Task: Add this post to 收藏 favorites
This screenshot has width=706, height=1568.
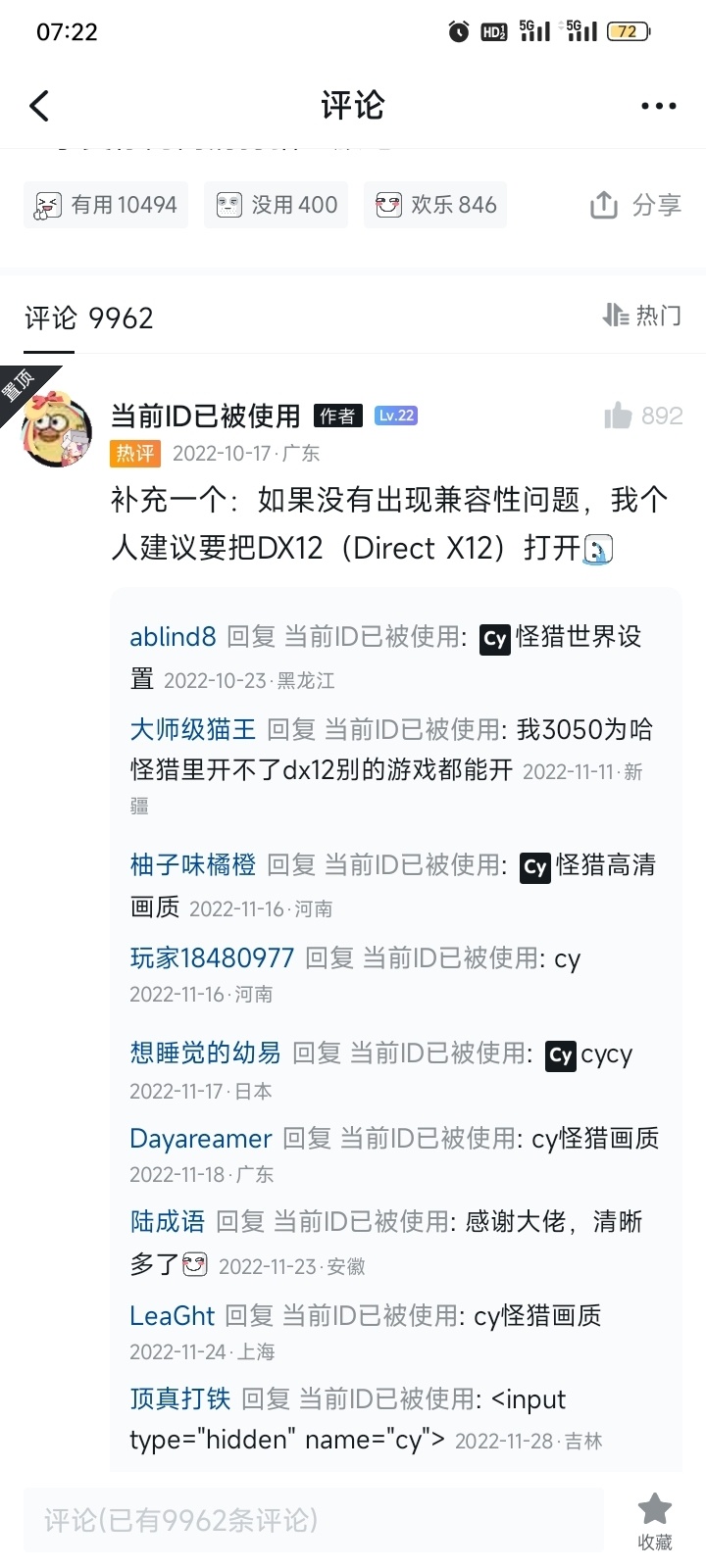Action: (x=654, y=1521)
